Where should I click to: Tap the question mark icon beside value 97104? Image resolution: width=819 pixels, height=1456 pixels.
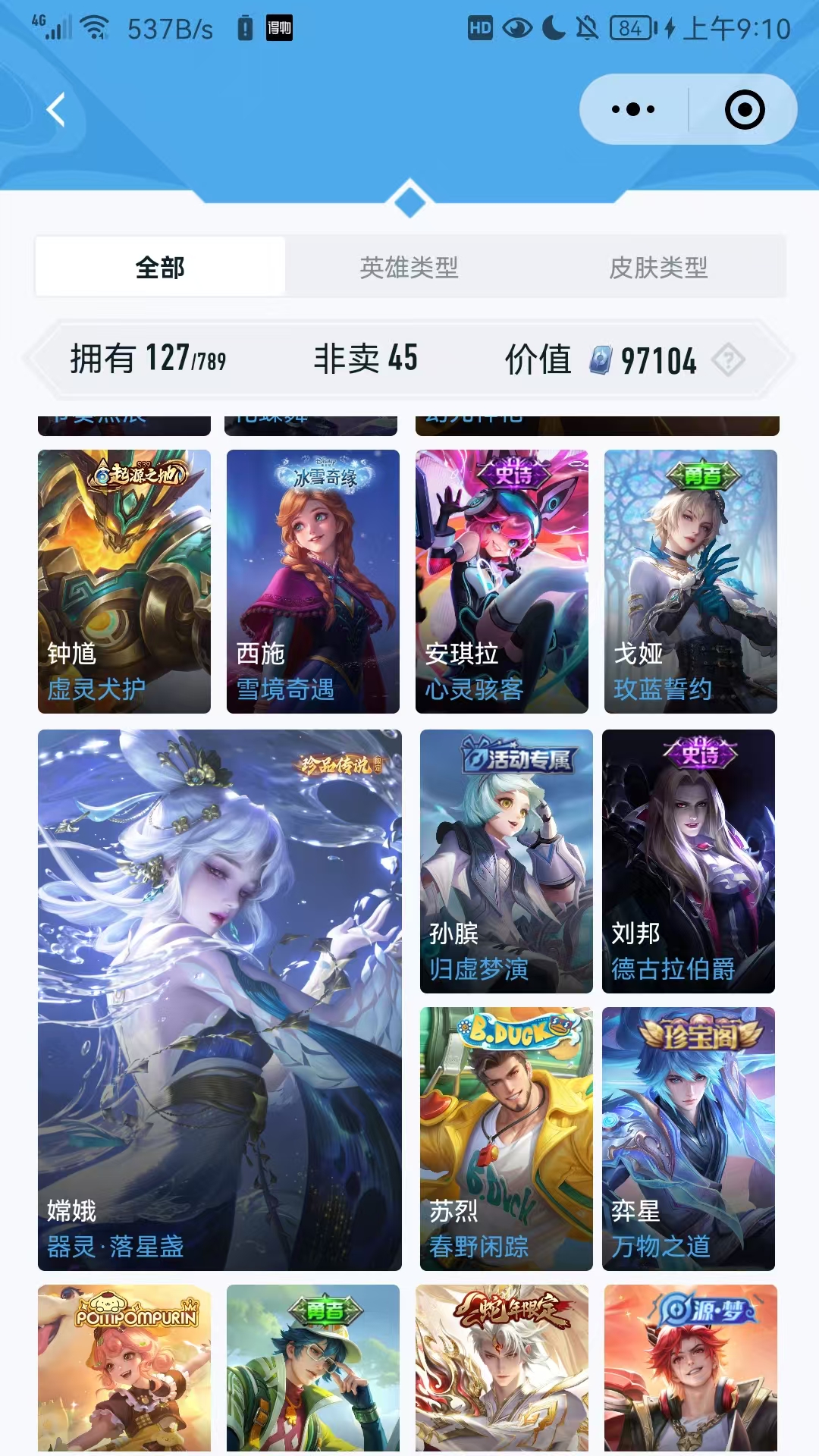tap(728, 359)
